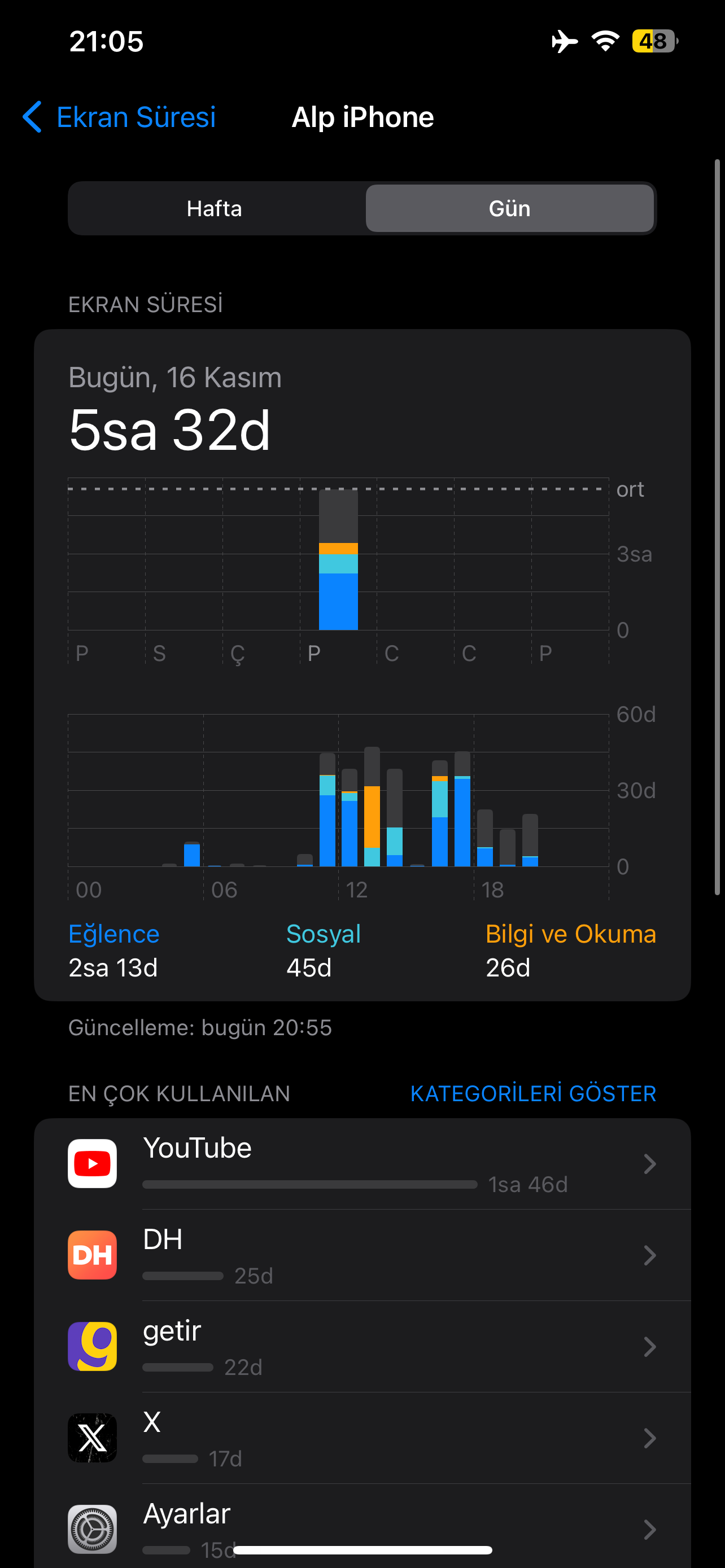
Task: Switch to the Hafta view
Action: (x=215, y=208)
